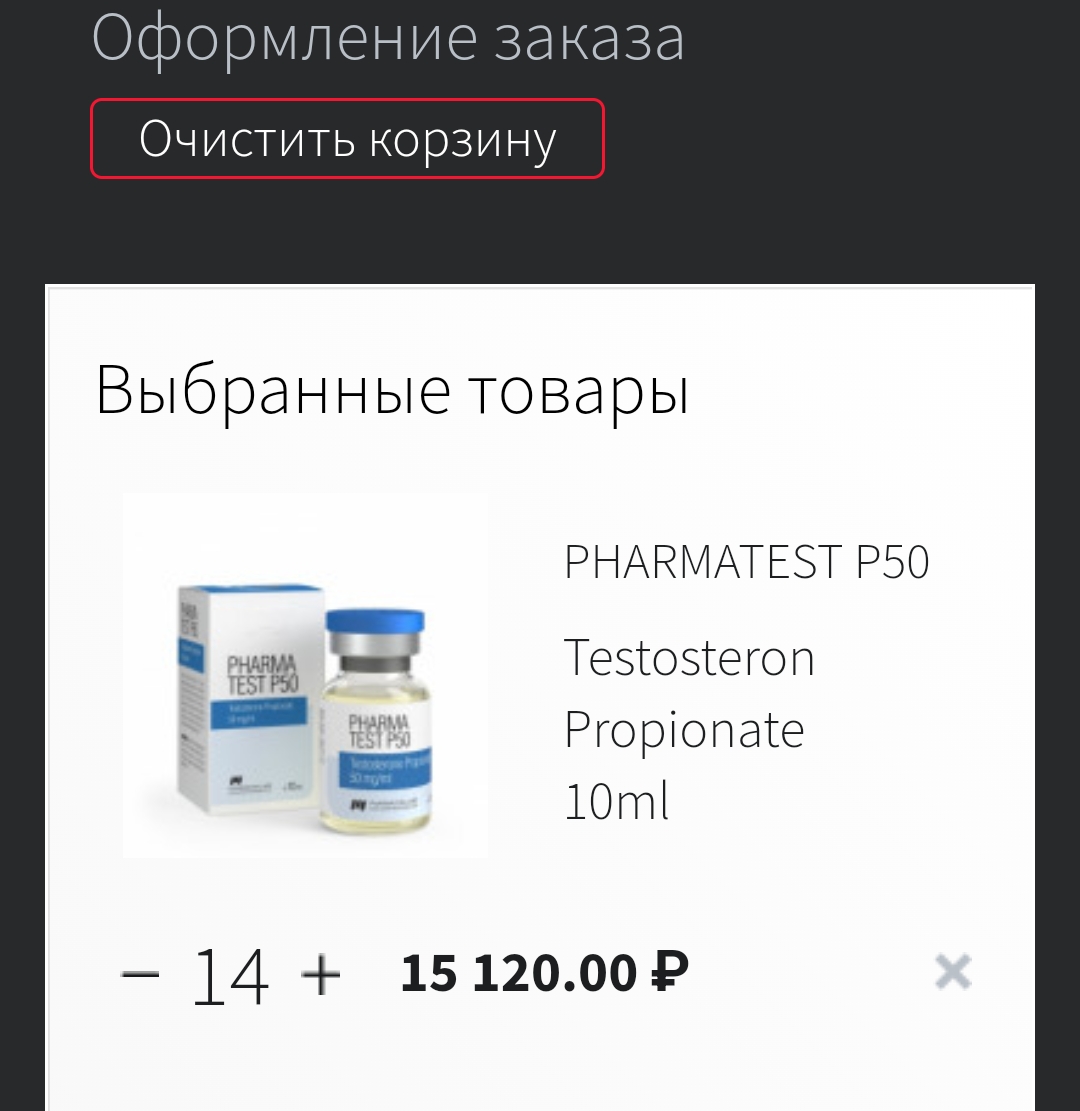Tap the 'Очистить корзину' button
Image resolution: width=1080 pixels, height=1111 pixels.
pos(347,139)
